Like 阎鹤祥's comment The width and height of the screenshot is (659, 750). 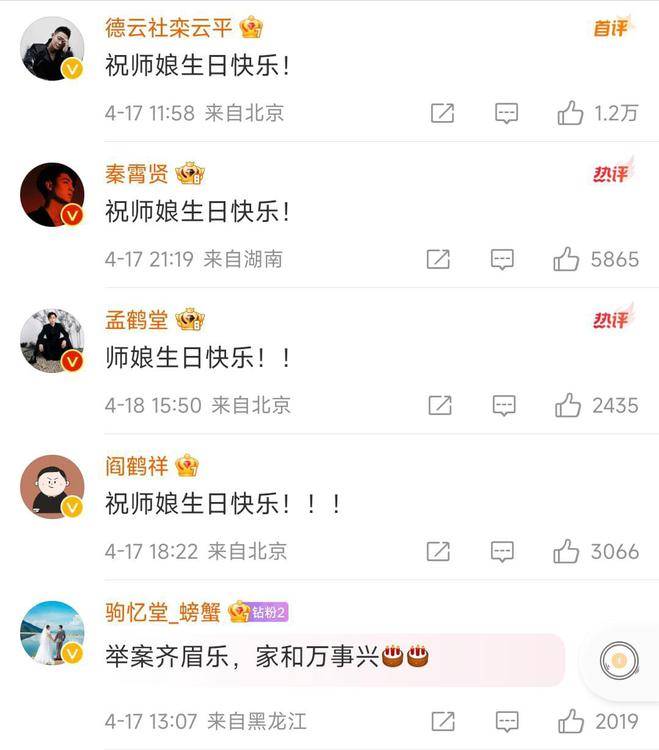[567, 551]
